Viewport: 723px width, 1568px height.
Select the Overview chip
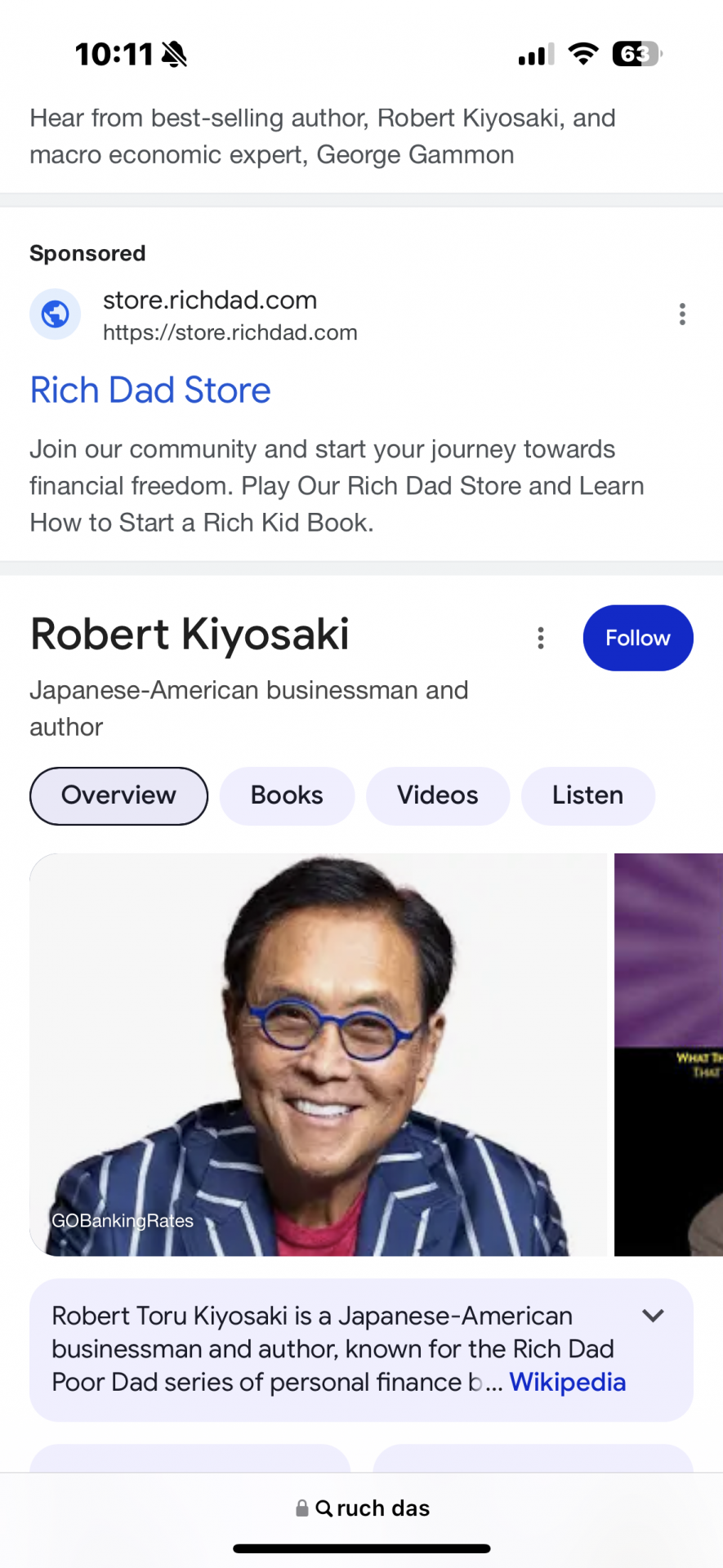pos(118,795)
